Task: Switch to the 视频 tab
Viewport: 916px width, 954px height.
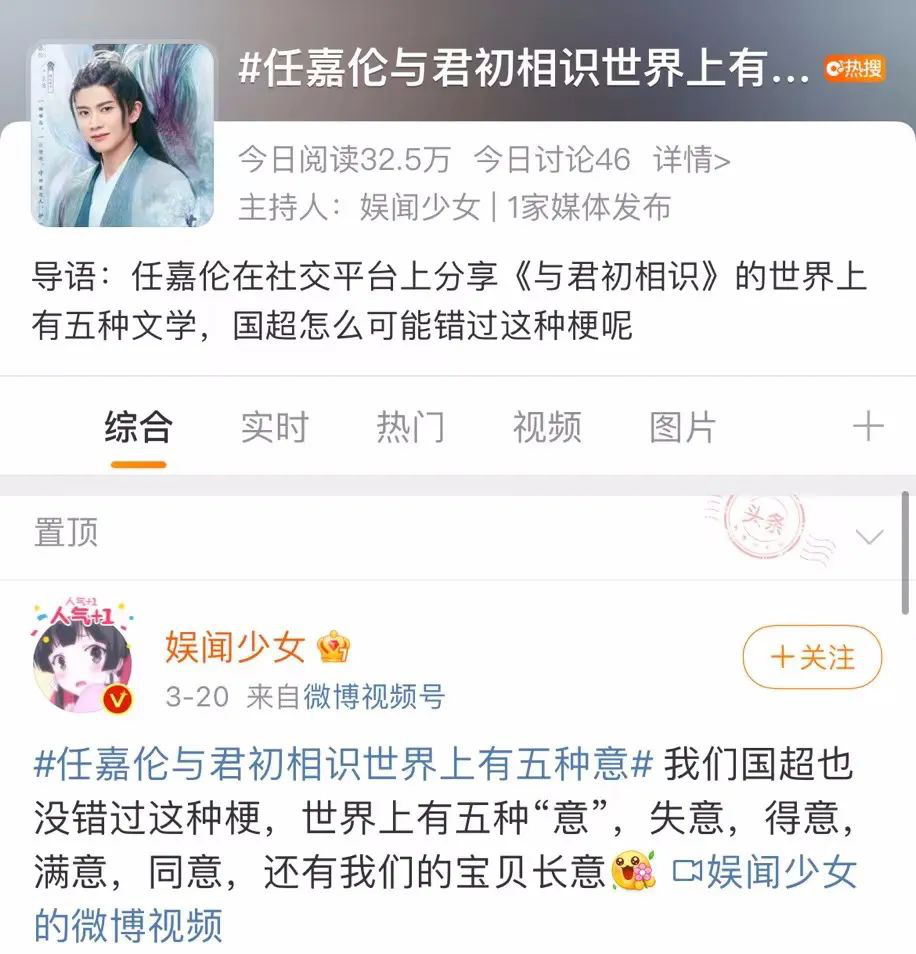Action: (547, 427)
